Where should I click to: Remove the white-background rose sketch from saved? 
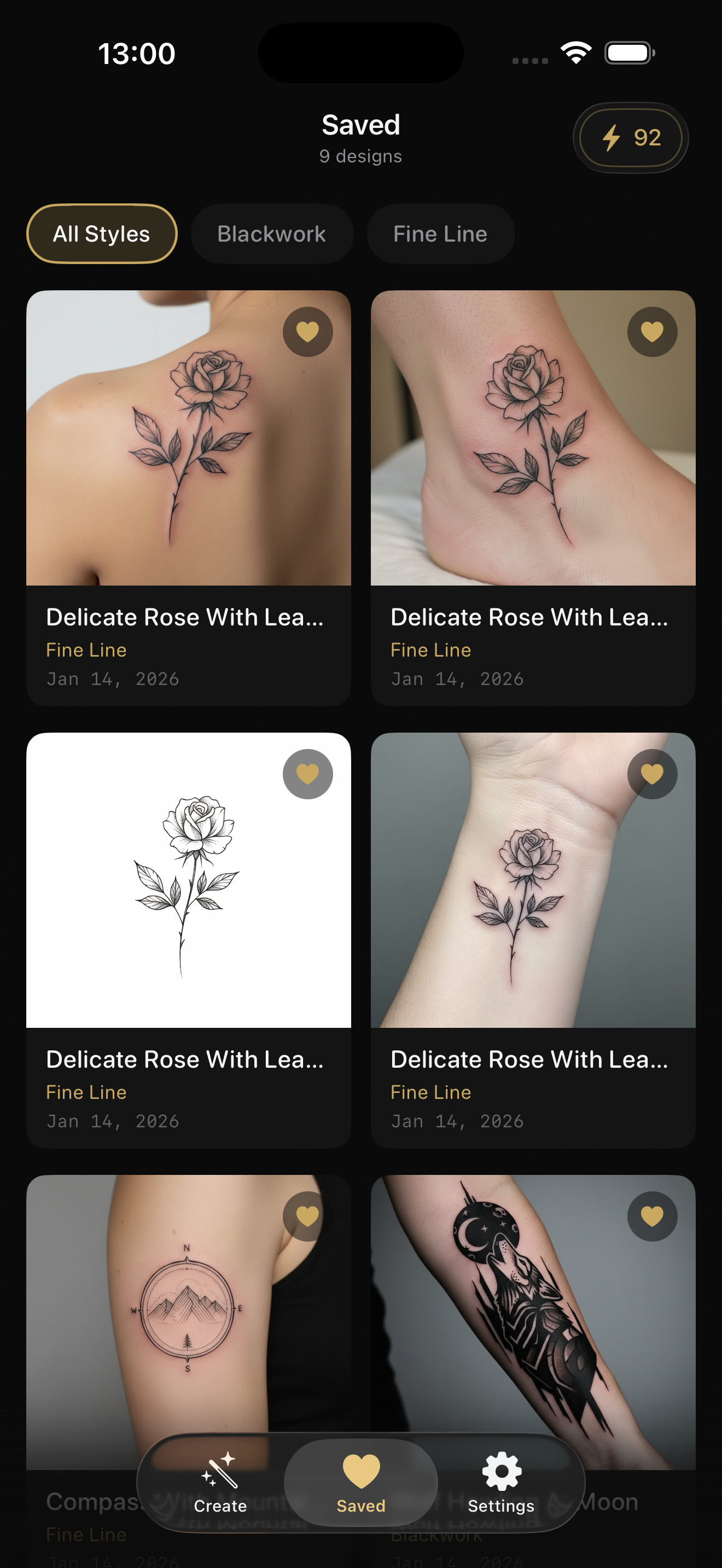click(307, 774)
